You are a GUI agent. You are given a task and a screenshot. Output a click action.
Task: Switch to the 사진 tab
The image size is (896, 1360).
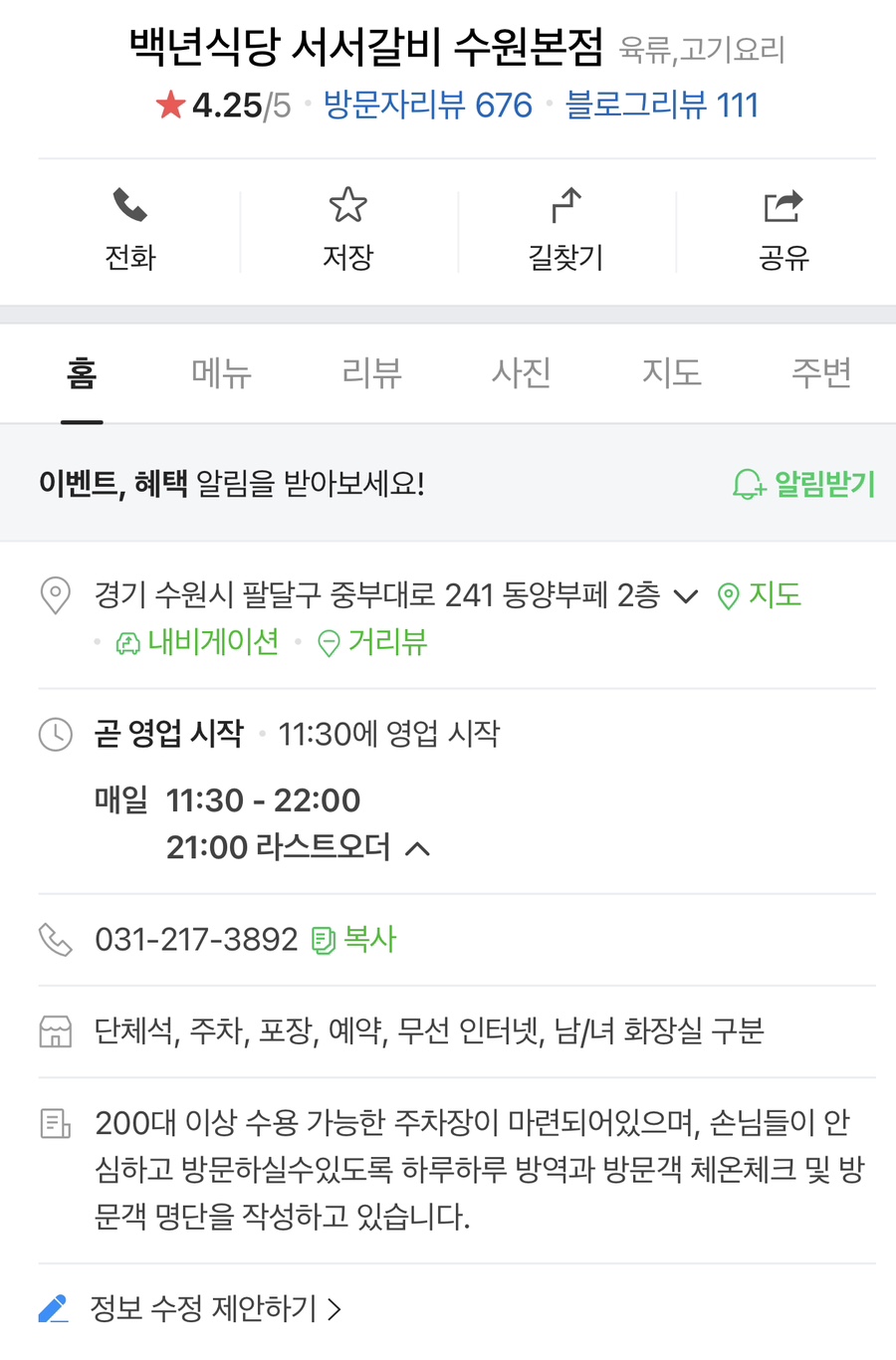click(522, 373)
